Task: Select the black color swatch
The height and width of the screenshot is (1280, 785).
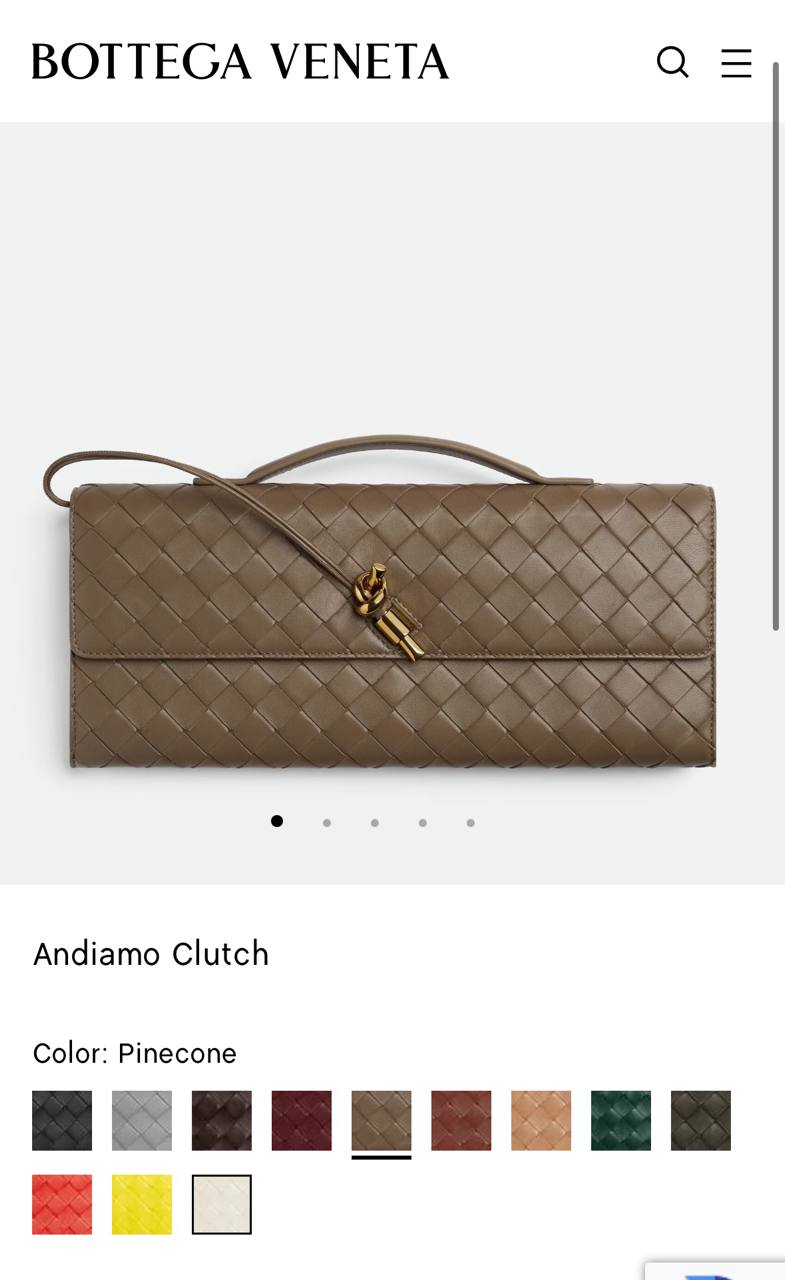Action: point(62,1120)
